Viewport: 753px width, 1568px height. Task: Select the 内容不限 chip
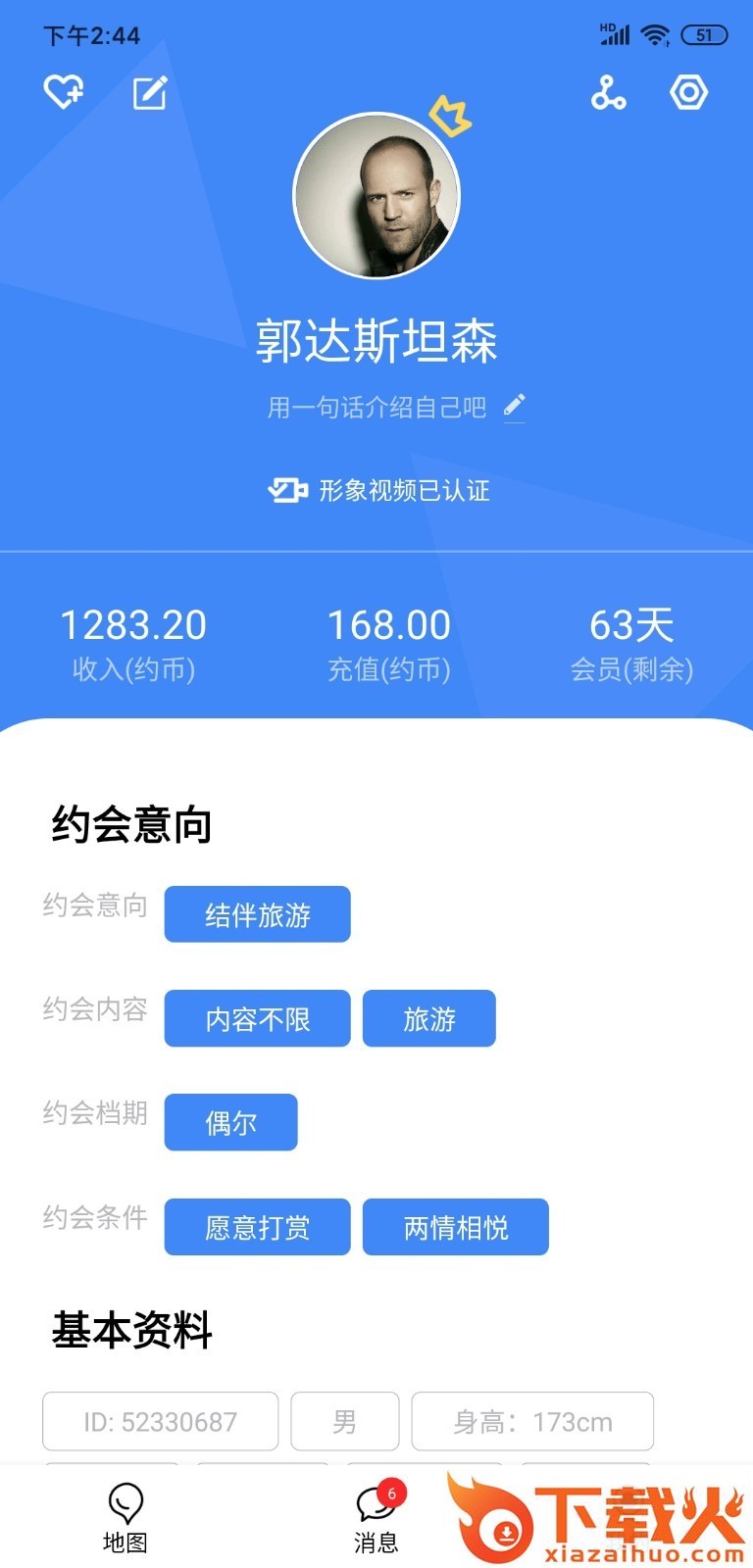click(x=257, y=1019)
